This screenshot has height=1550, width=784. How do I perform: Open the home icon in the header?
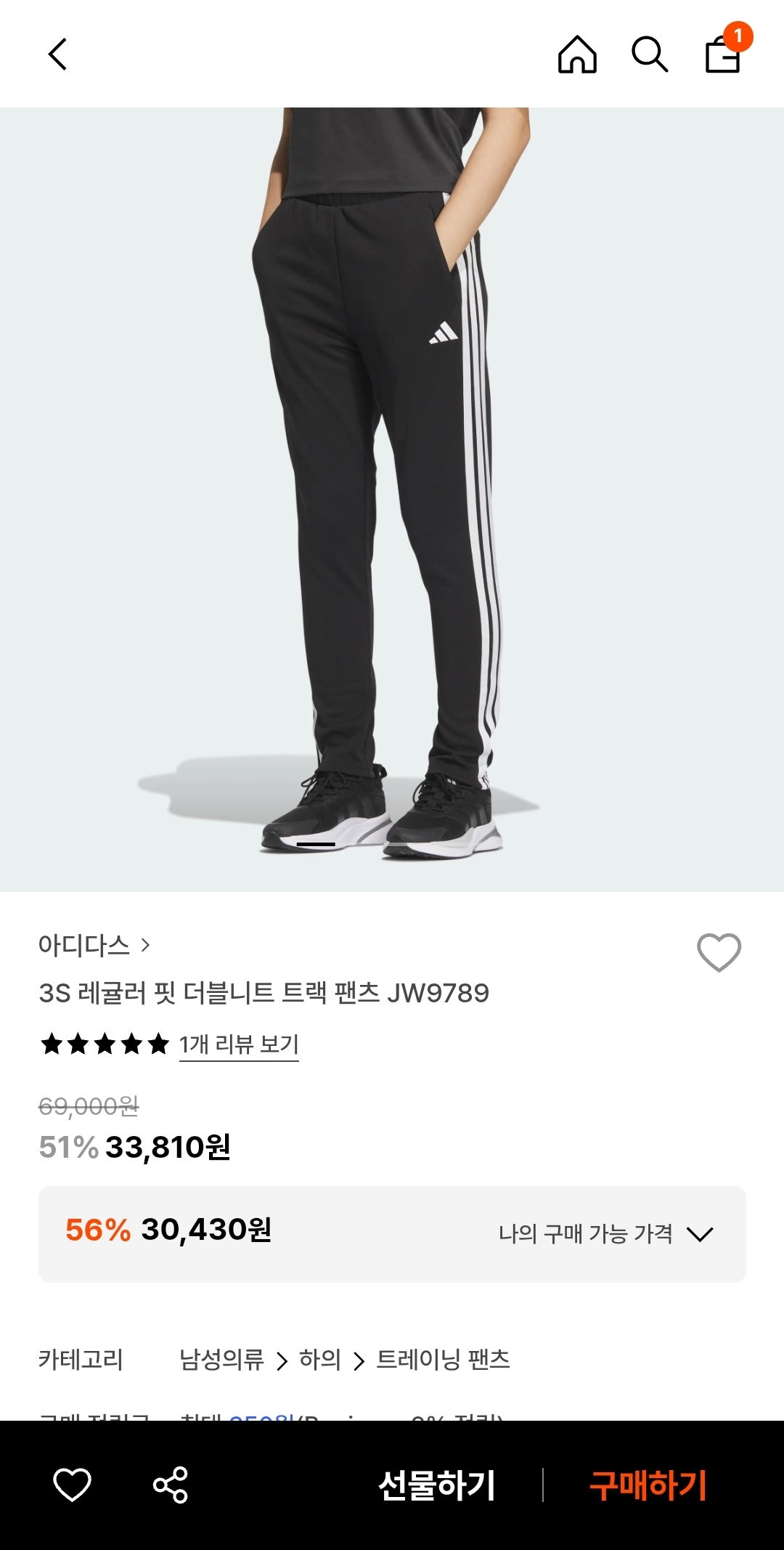click(x=577, y=54)
